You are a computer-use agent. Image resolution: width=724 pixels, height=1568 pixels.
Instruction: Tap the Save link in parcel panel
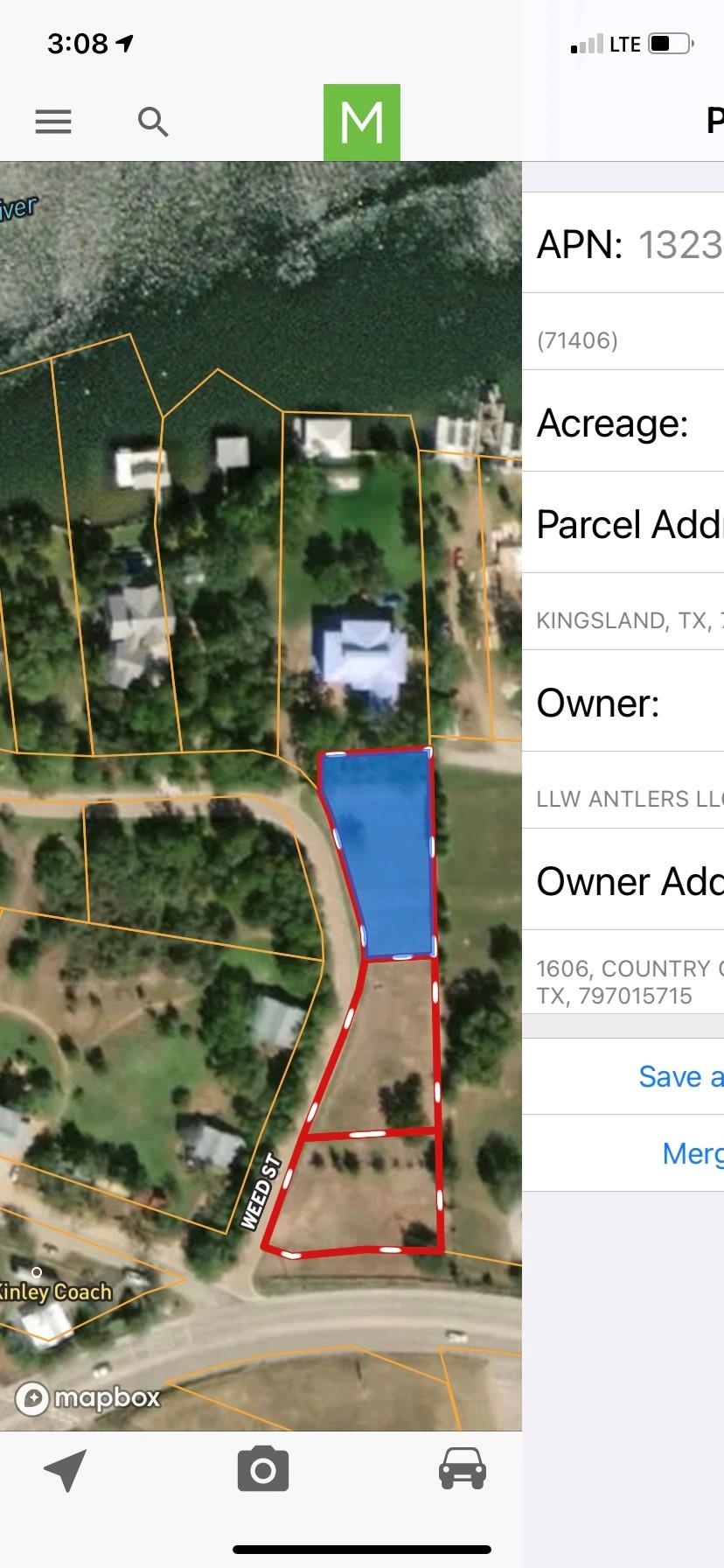pyautogui.click(x=680, y=1076)
